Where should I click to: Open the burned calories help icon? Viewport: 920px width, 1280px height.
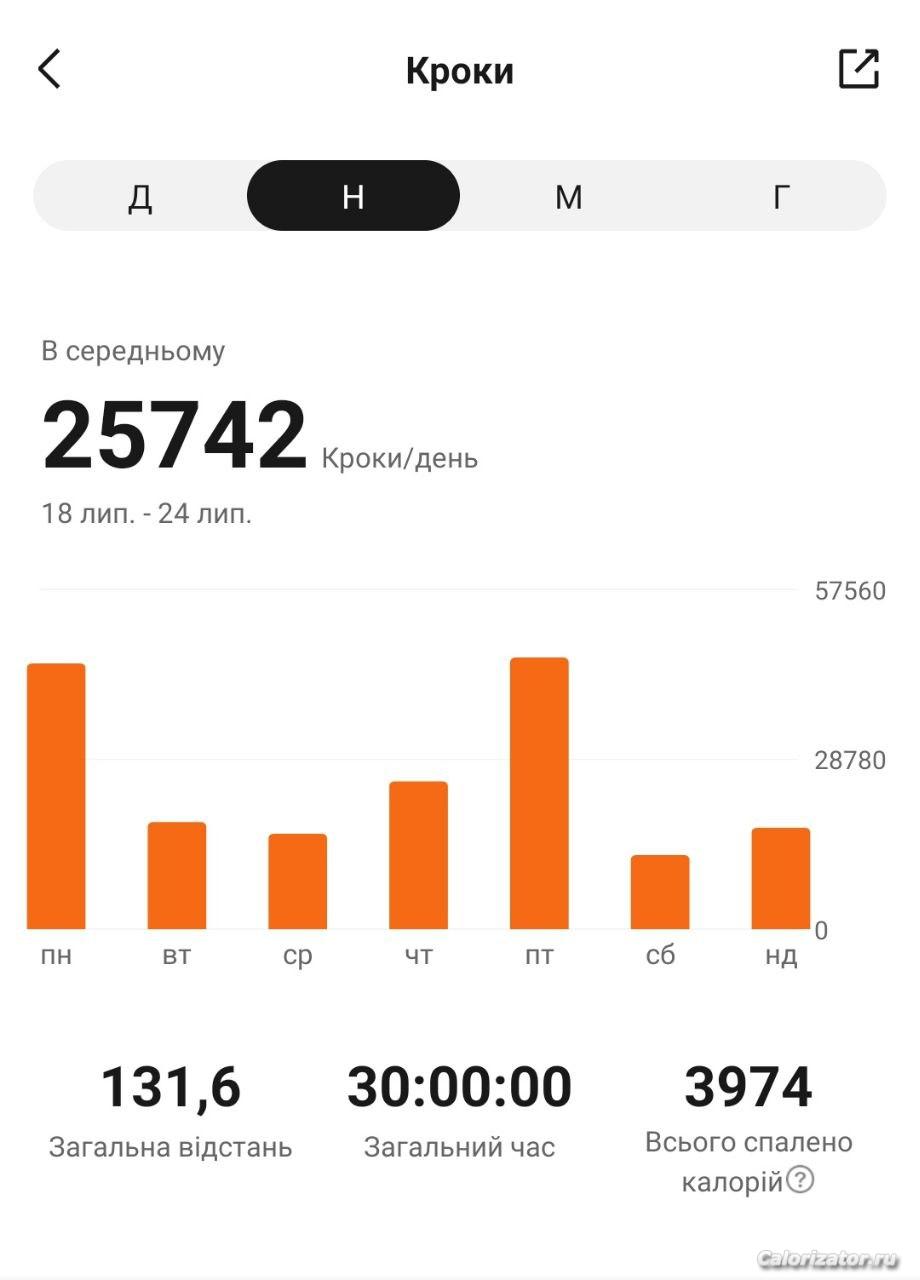pos(800,1181)
